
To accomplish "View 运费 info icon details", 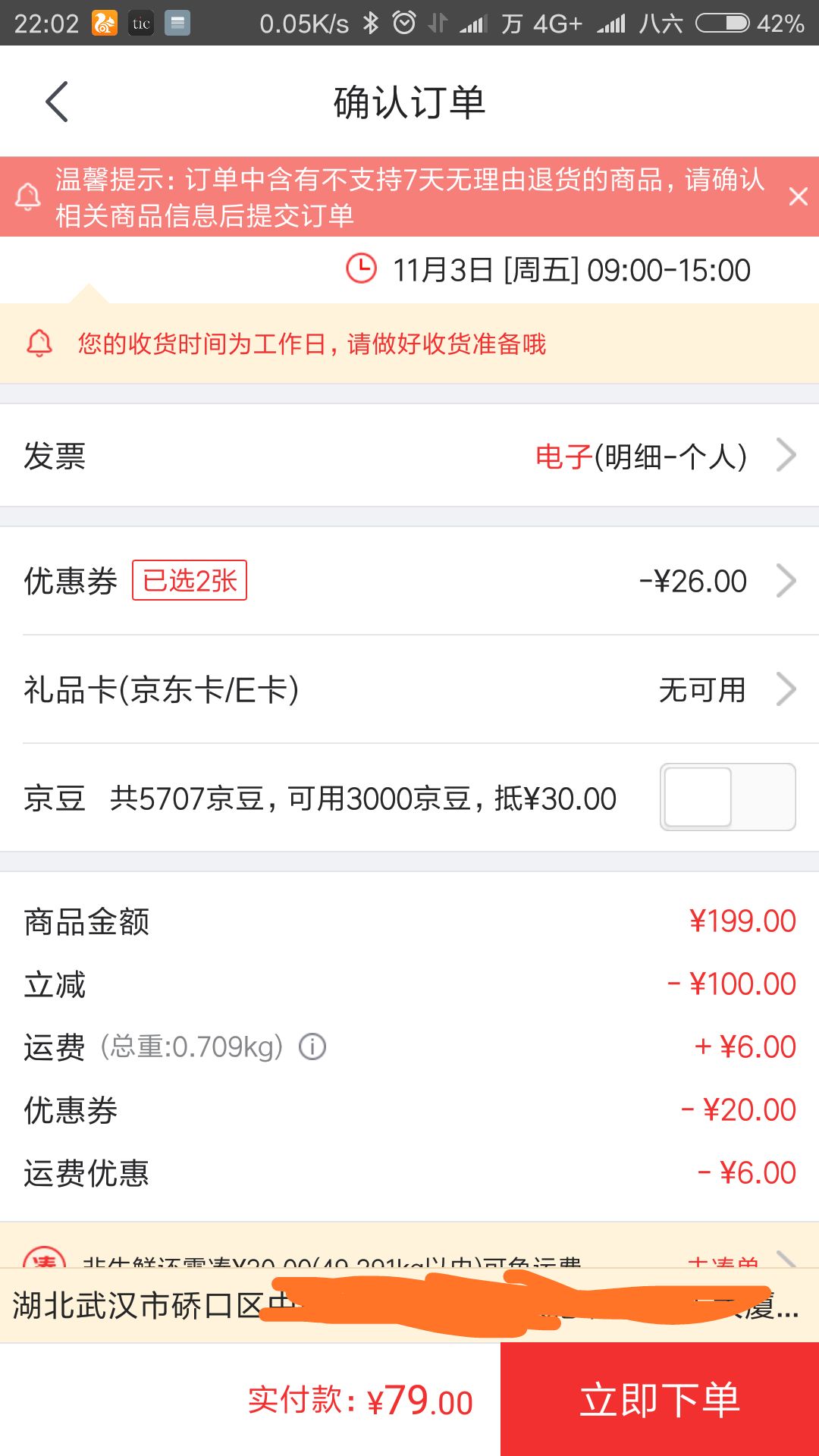I will [312, 1046].
